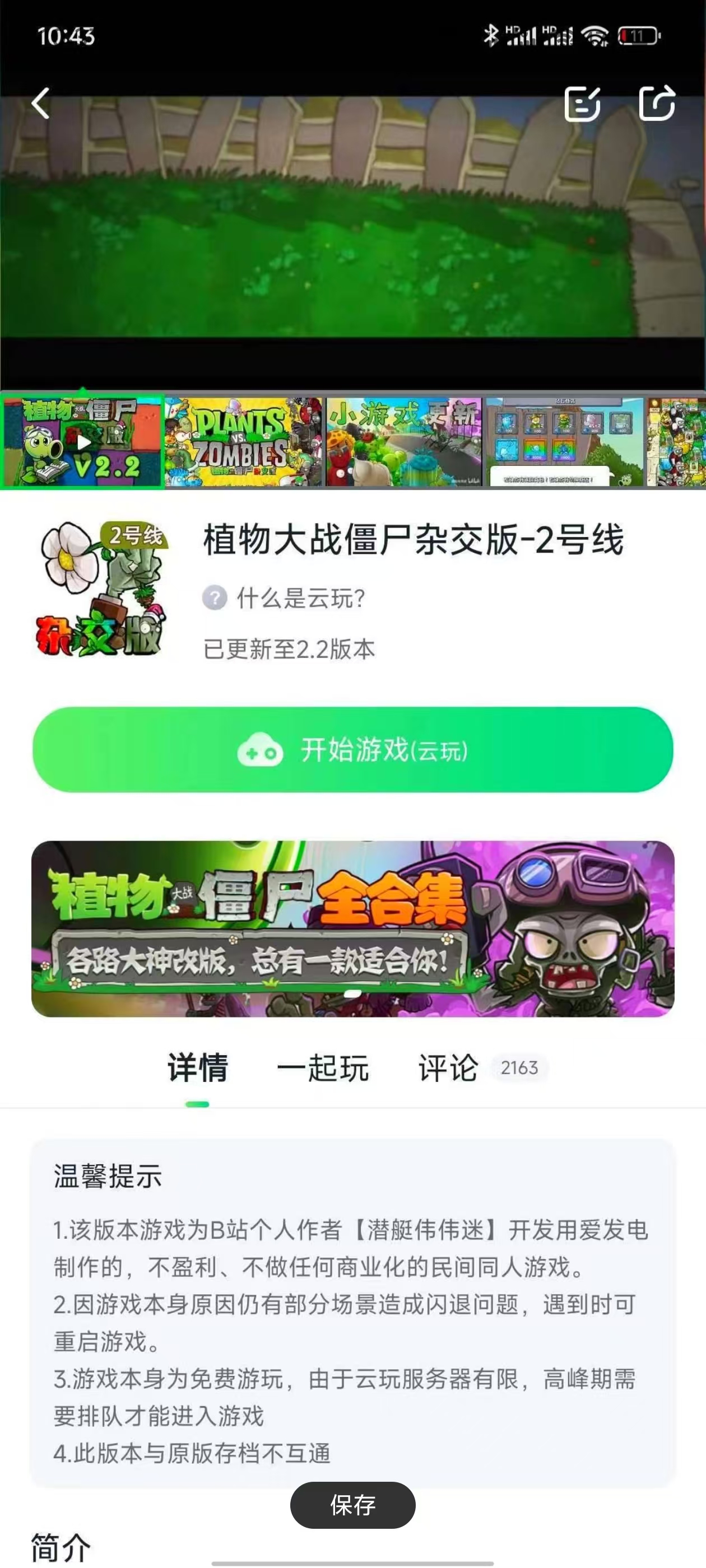Open the write review icon
The height and width of the screenshot is (1568, 706).
point(582,104)
